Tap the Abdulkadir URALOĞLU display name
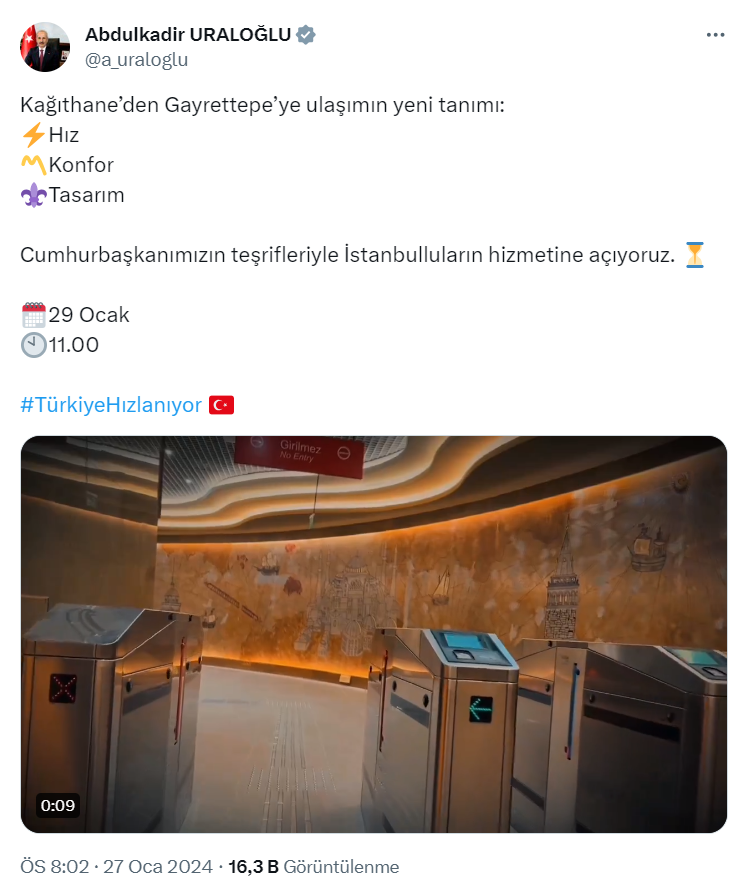Screen dimensions: 748x892 click(188, 35)
